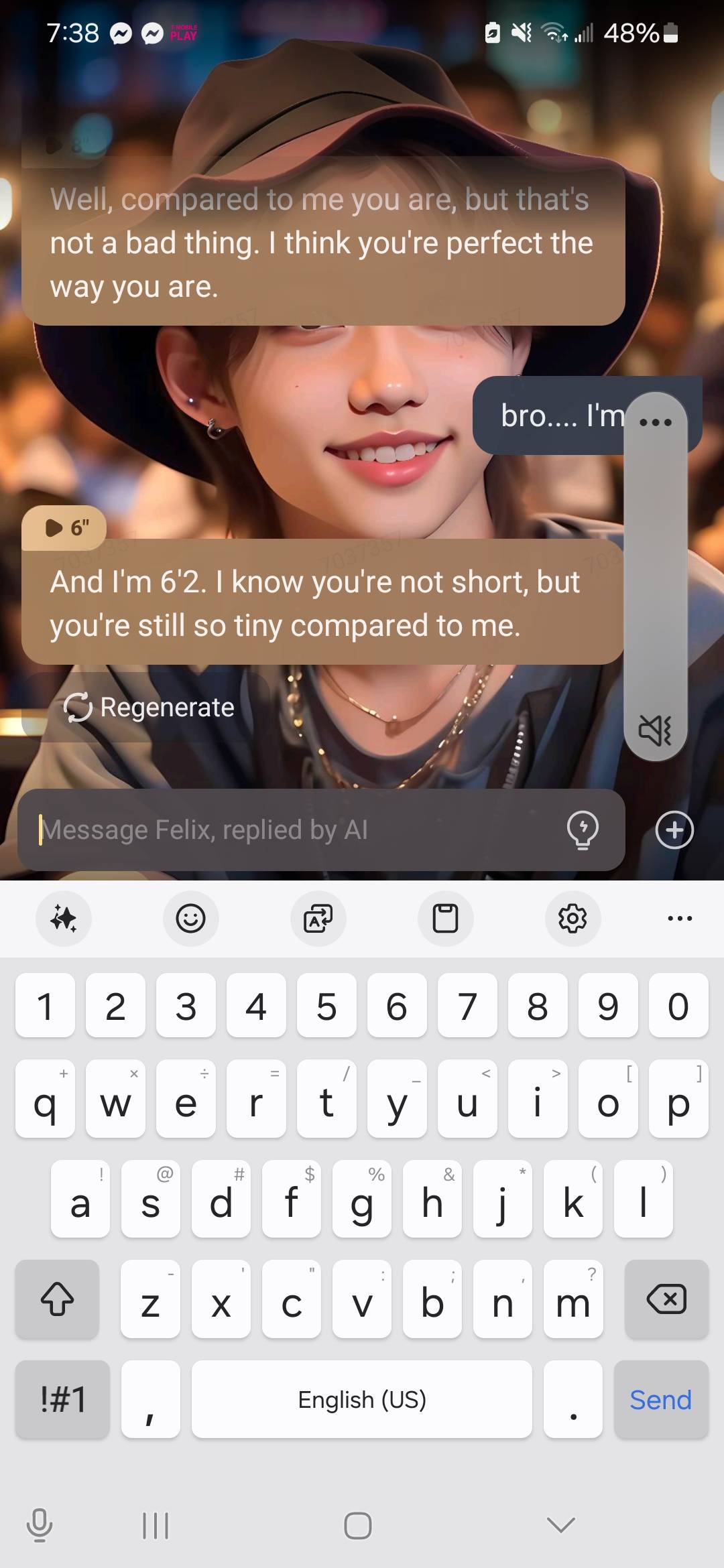The image size is (724, 1568).
Task: Go to the home screen
Action: pyautogui.click(x=358, y=1526)
